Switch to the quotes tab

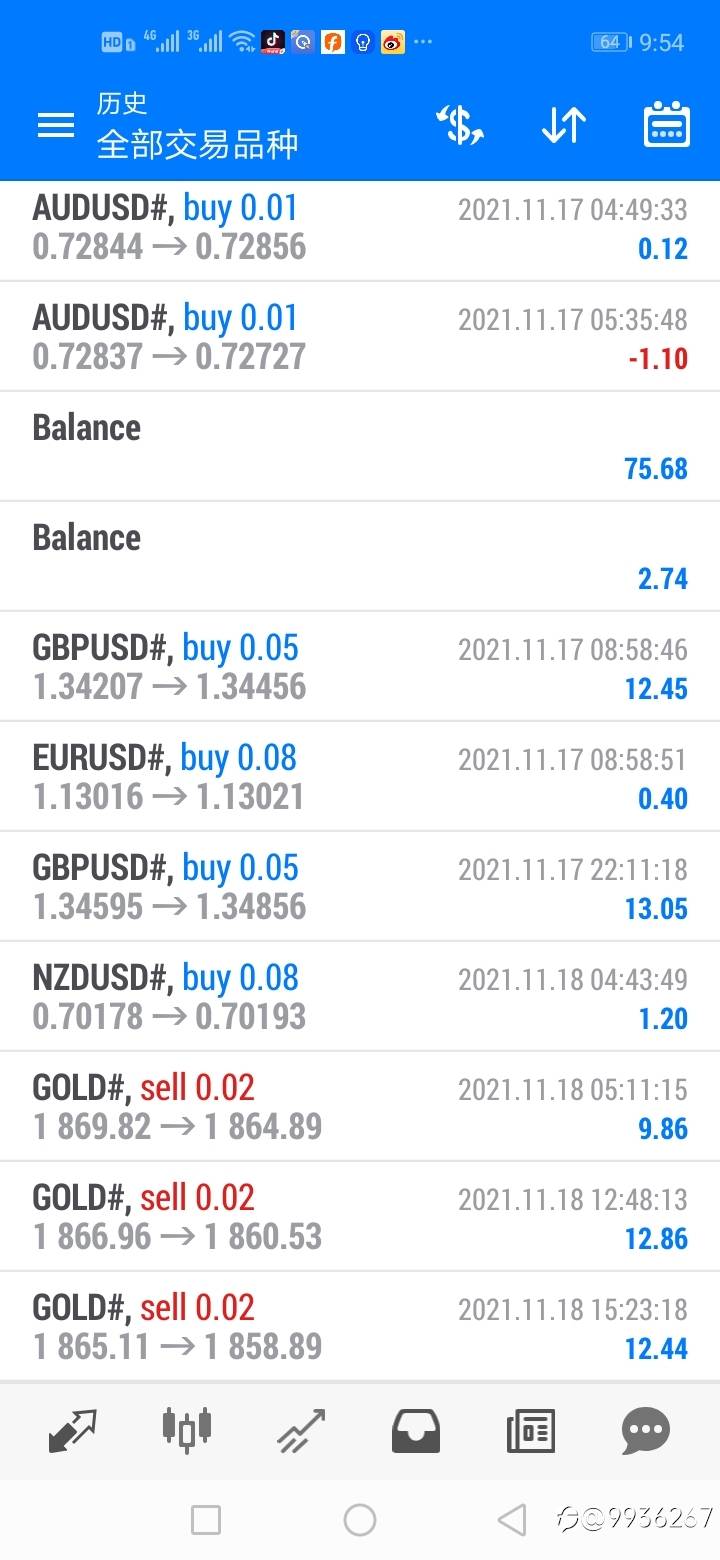point(72,1430)
